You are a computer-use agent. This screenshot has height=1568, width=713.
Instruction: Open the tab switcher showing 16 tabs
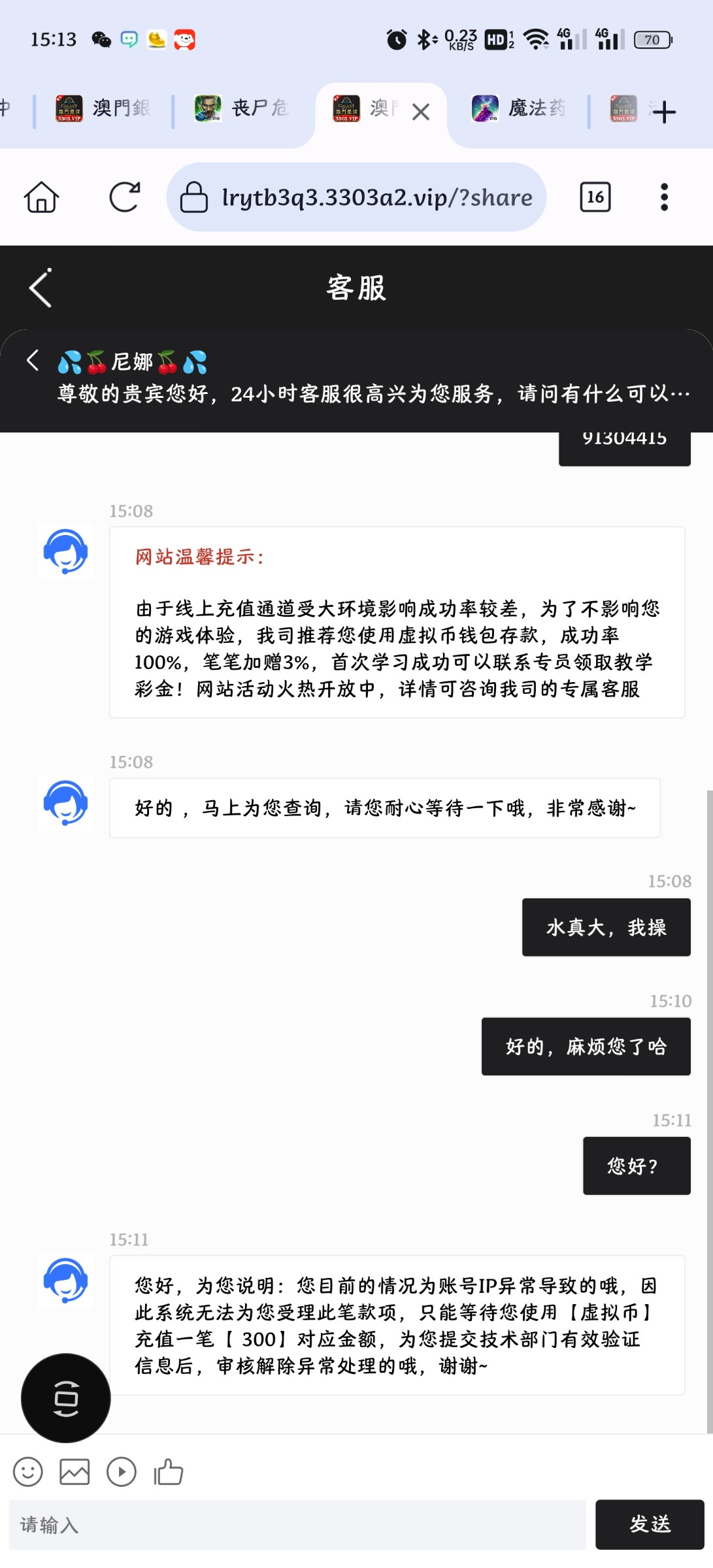(x=595, y=197)
